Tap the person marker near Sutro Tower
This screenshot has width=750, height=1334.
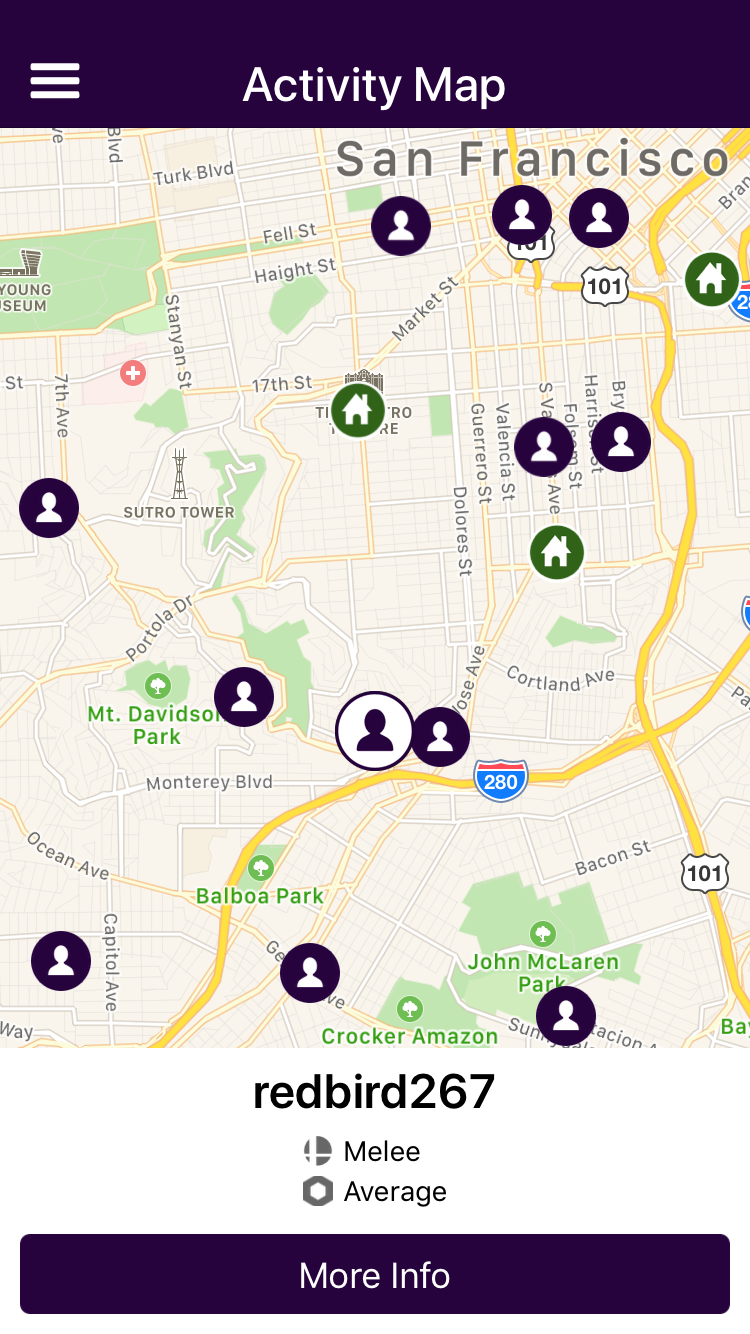click(x=49, y=508)
